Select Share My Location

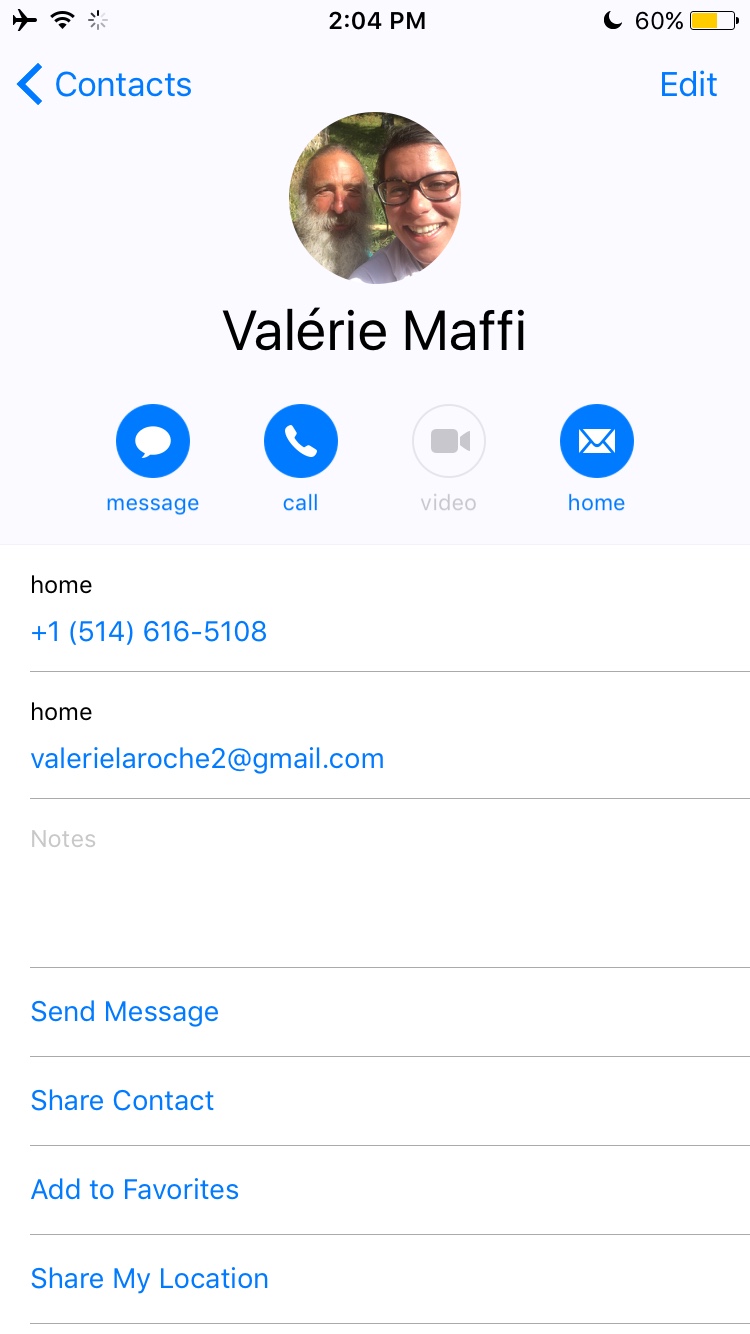coord(150,1279)
